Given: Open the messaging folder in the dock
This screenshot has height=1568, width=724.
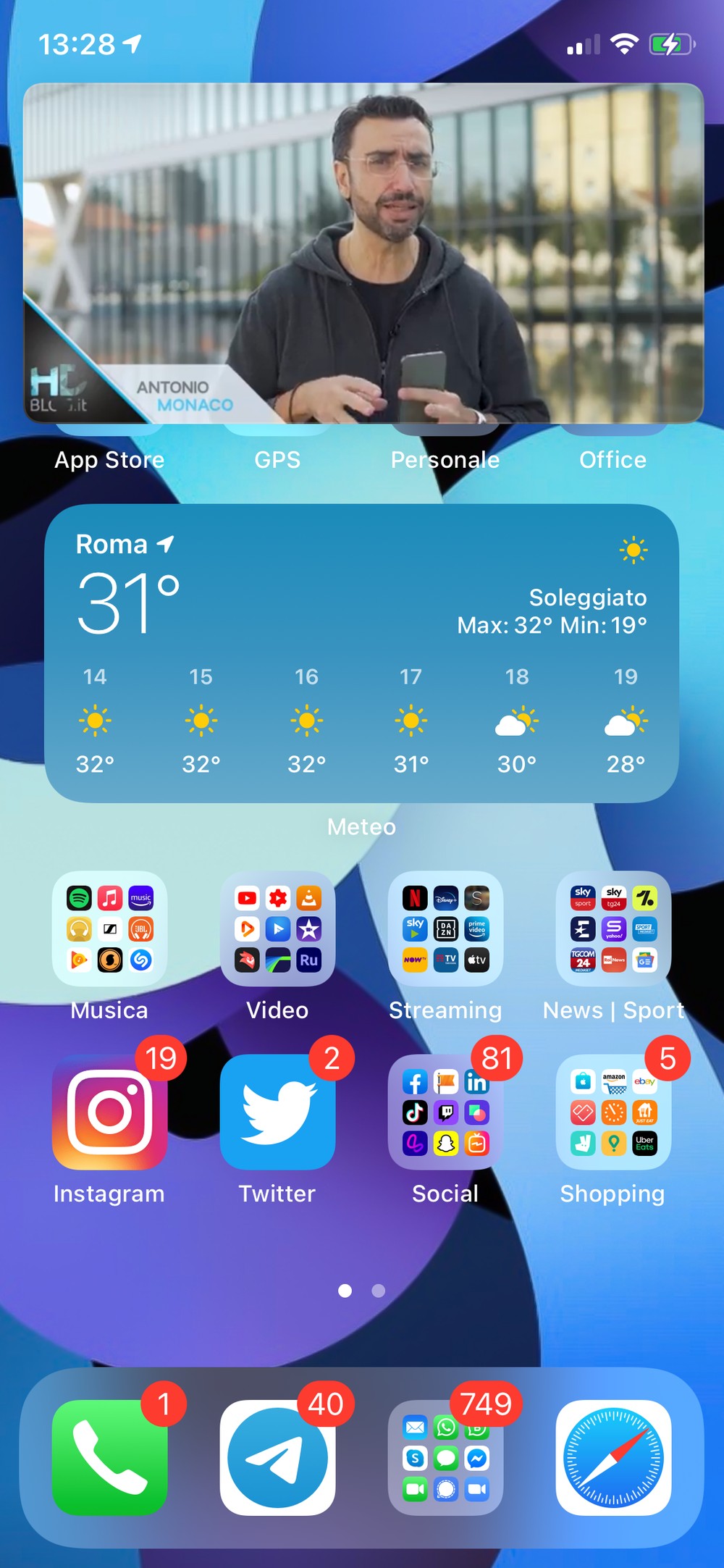Looking at the screenshot, I should 445,1457.
